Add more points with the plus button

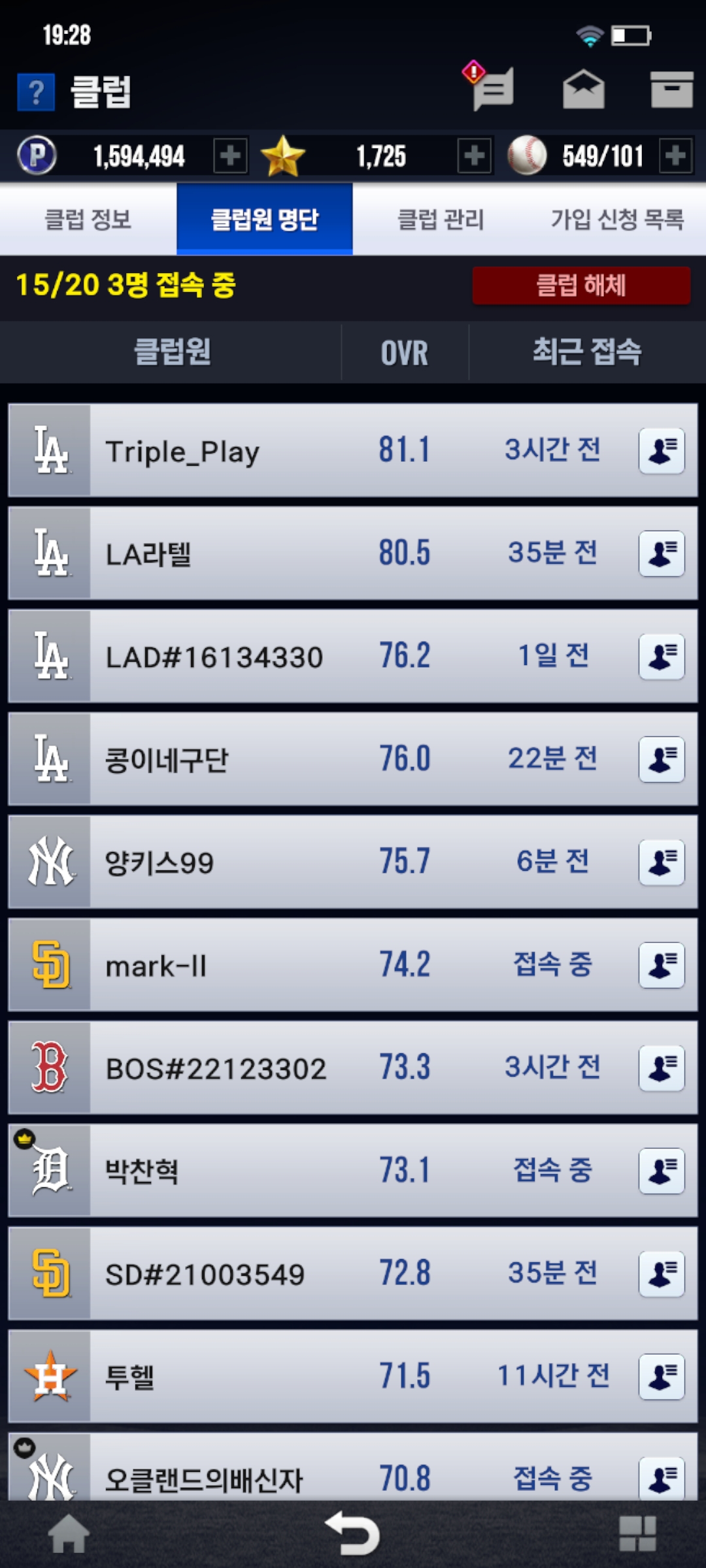coord(230,156)
